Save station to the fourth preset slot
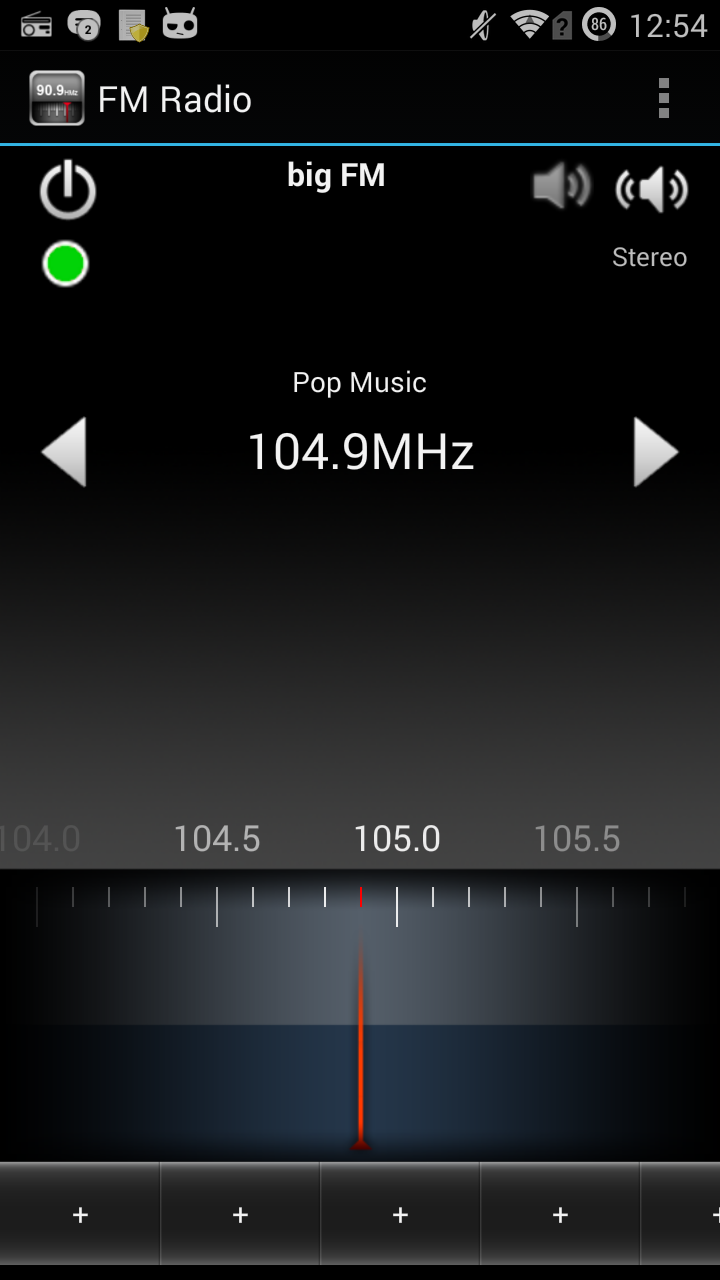Image resolution: width=720 pixels, height=1280 pixels. click(560, 1214)
